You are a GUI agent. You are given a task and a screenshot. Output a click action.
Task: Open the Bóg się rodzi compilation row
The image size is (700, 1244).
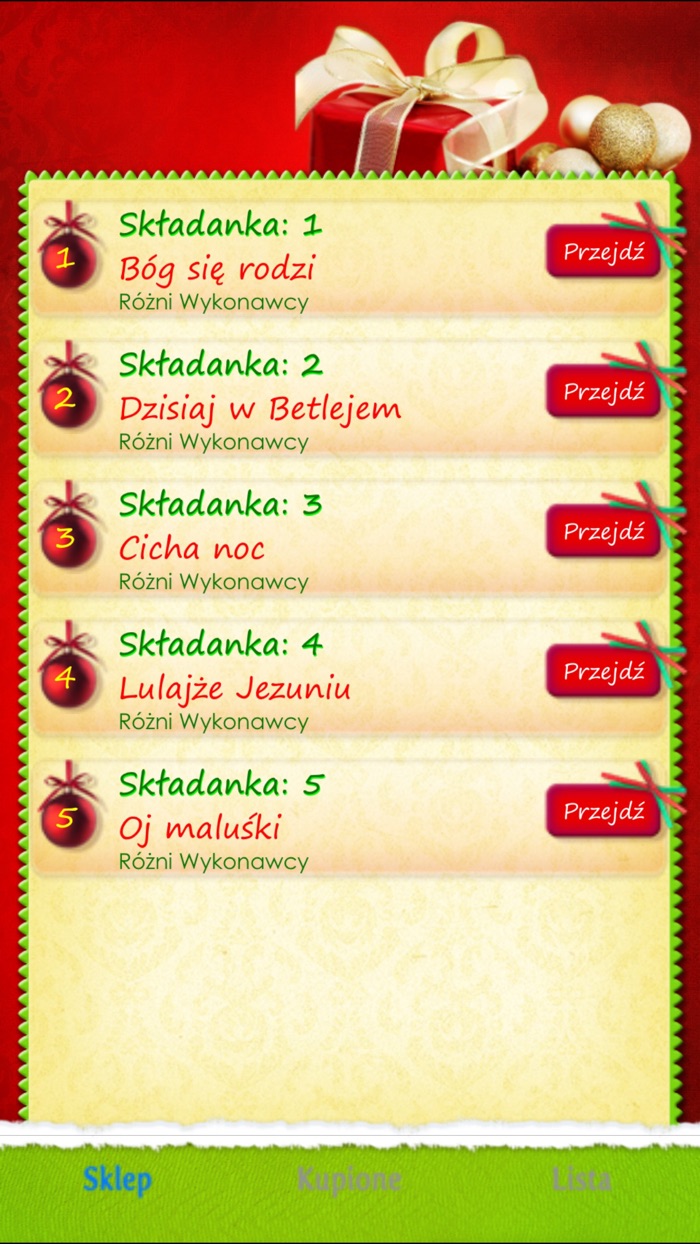300,260
